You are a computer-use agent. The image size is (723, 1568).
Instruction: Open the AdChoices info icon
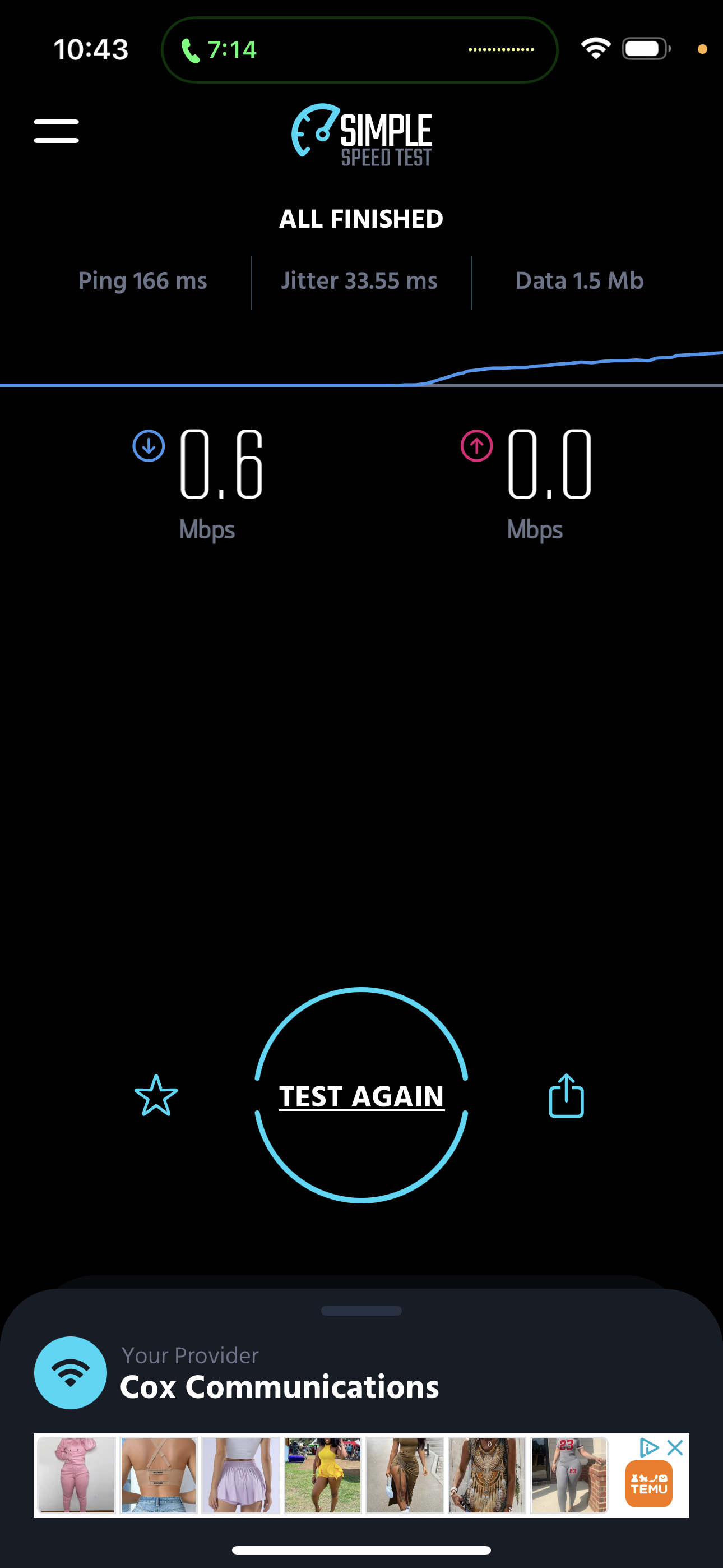coord(650,1447)
